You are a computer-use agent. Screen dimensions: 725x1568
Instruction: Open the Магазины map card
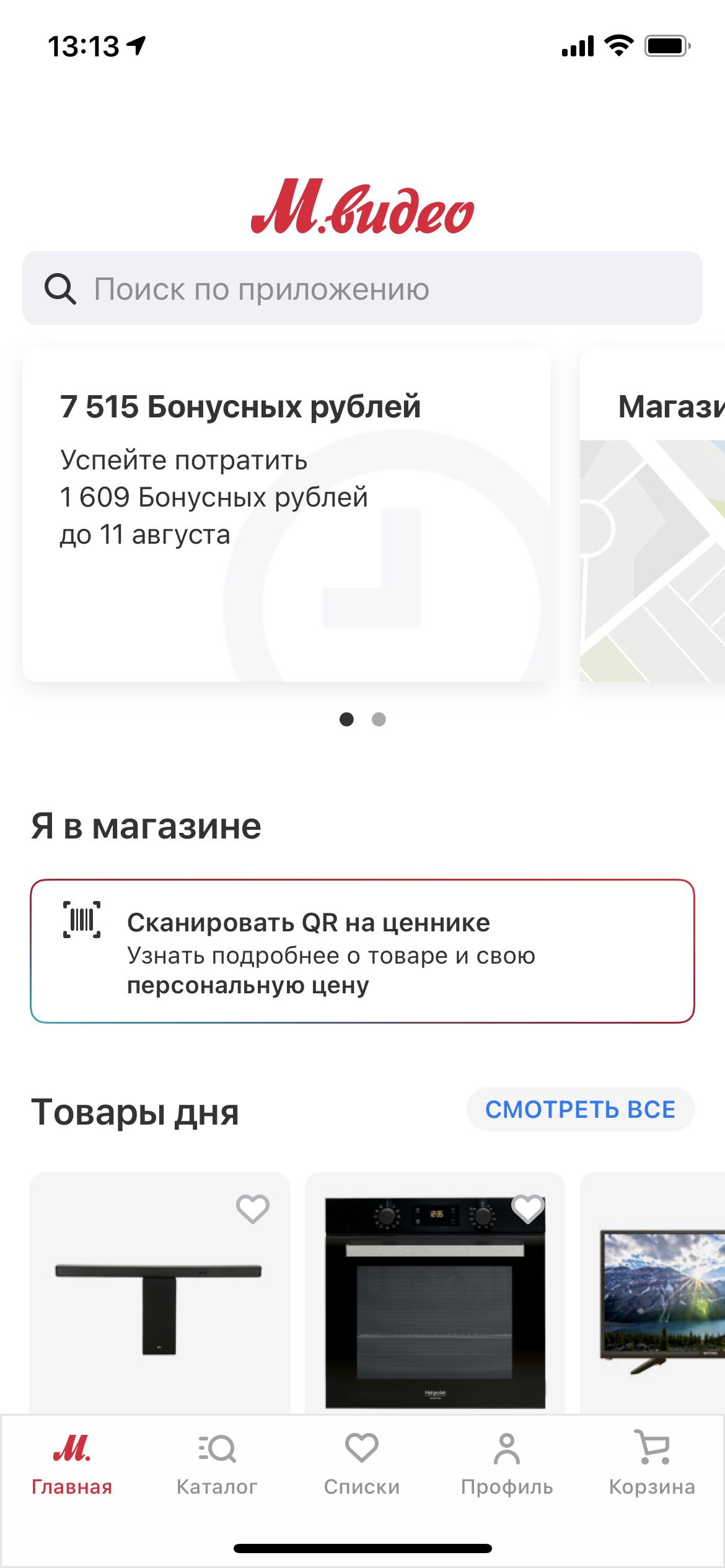pyautogui.click(x=652, y=515)
